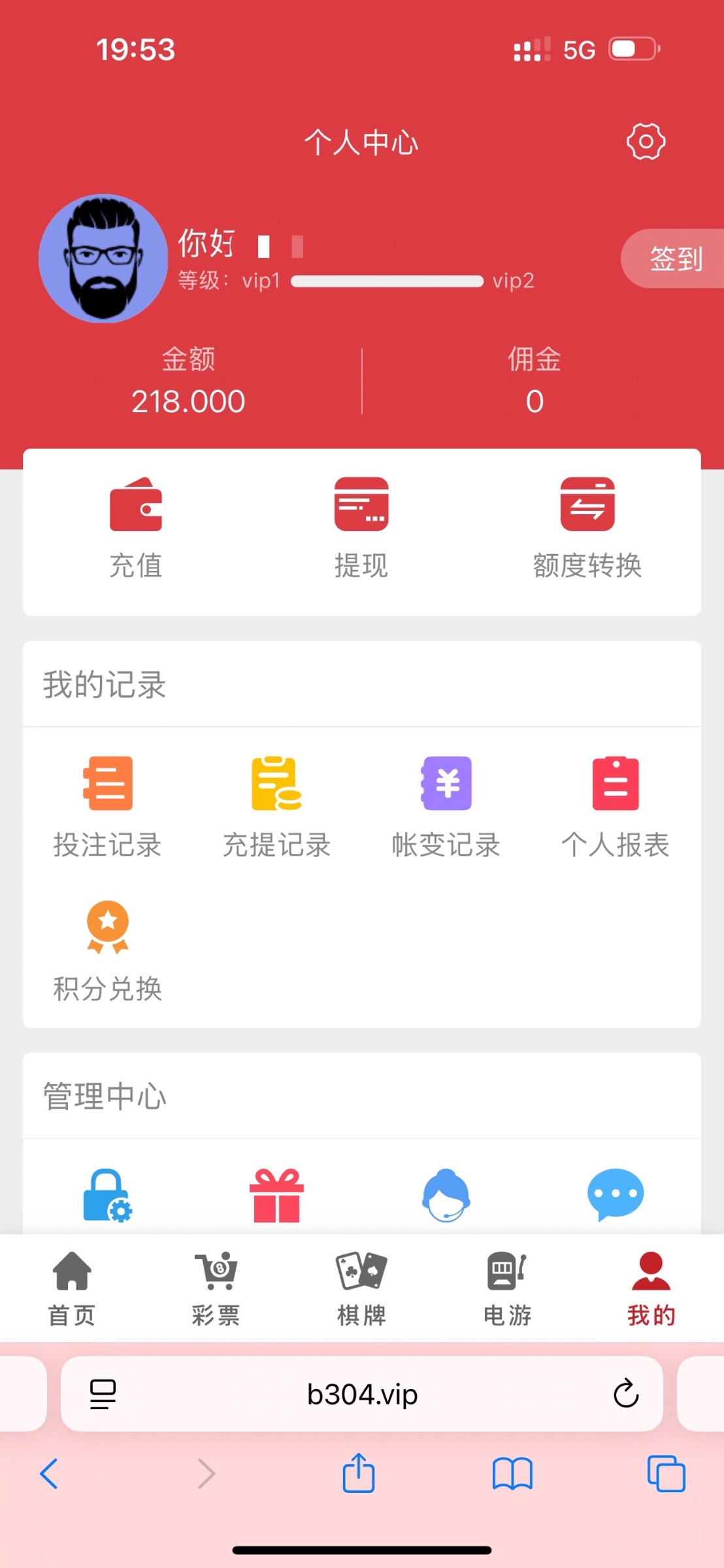View 投注记录 betting records
This screenshot has width=724, height=1568.
(x=108, y=807)
